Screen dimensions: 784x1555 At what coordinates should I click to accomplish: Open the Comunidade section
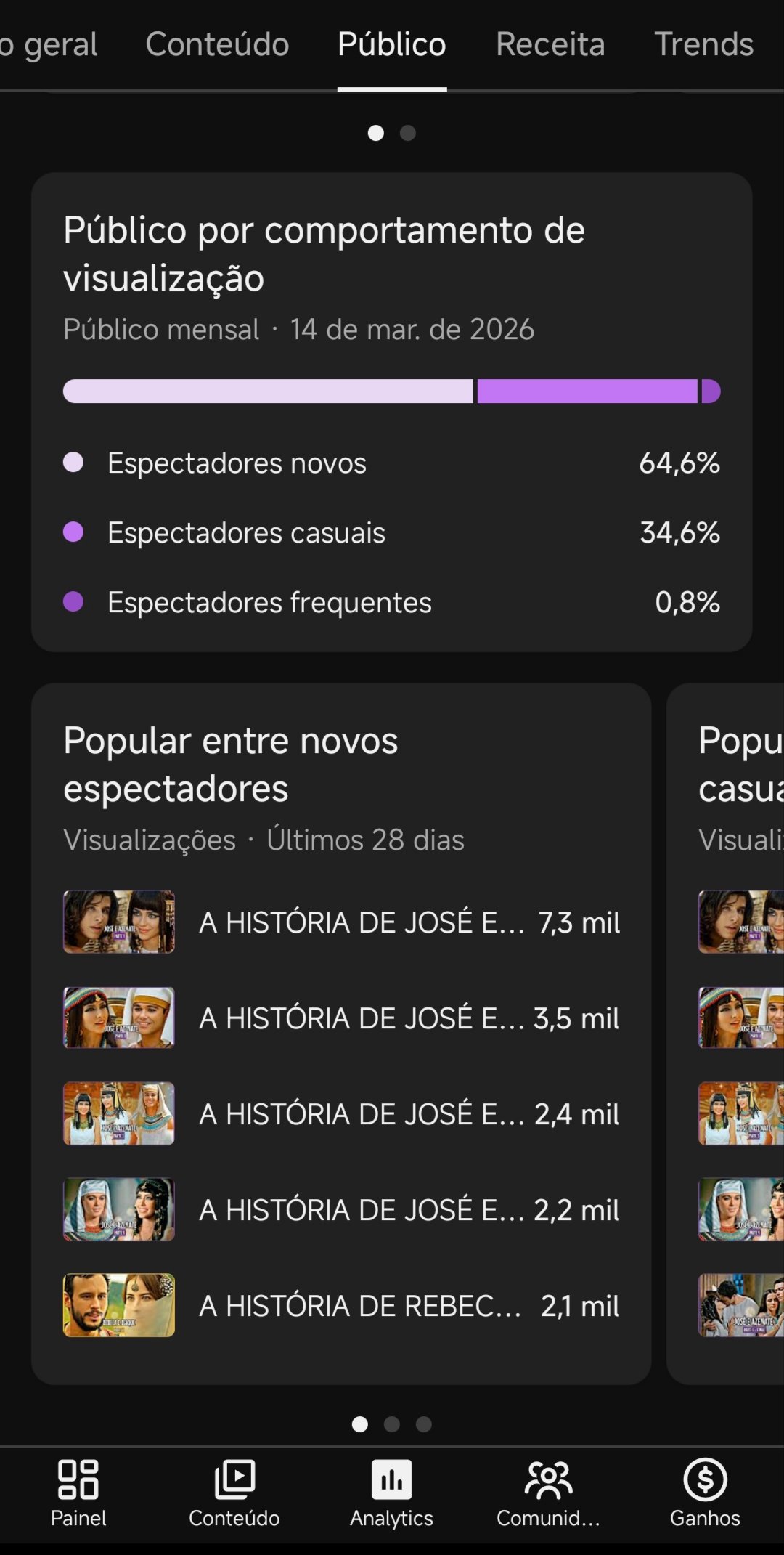coord(548,1493)
